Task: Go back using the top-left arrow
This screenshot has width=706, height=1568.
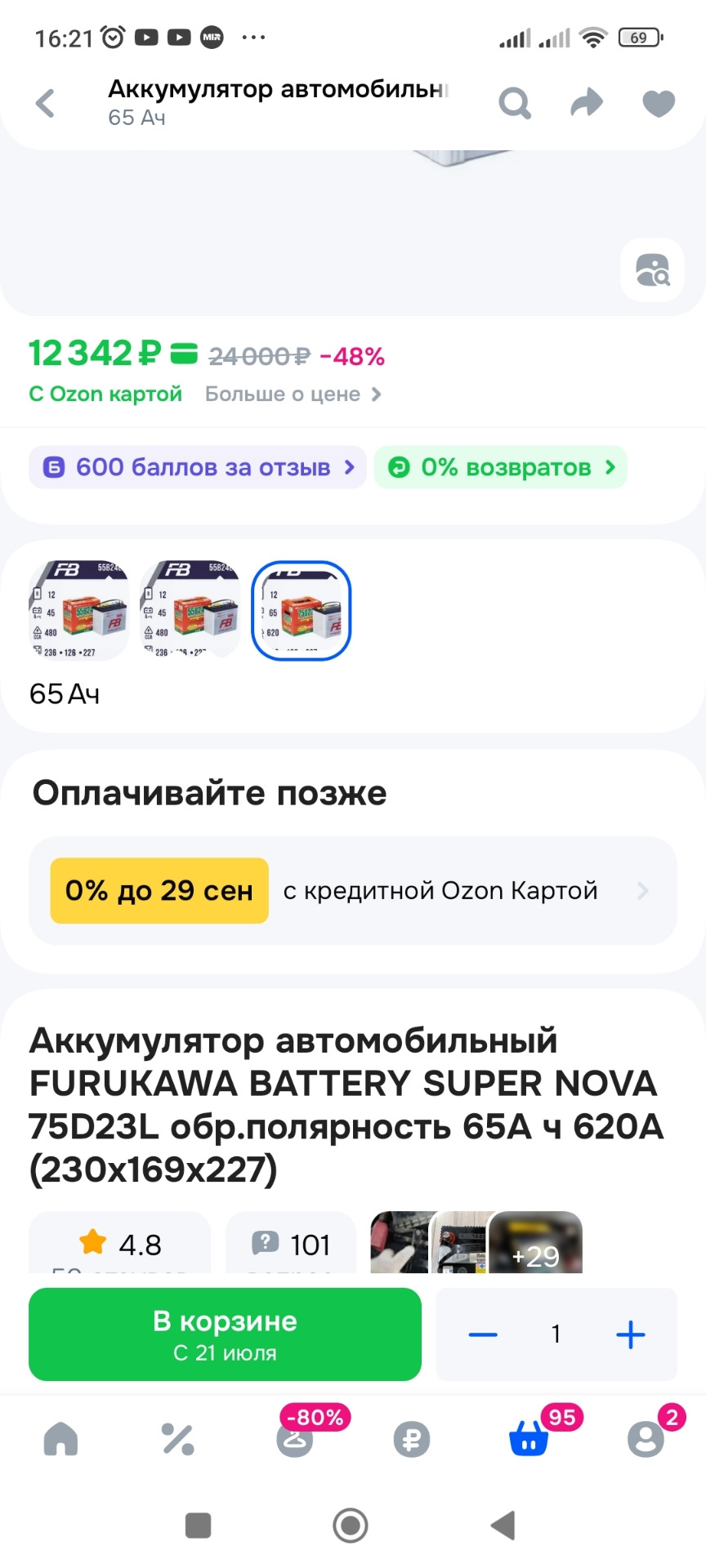Action: point(45,103)
